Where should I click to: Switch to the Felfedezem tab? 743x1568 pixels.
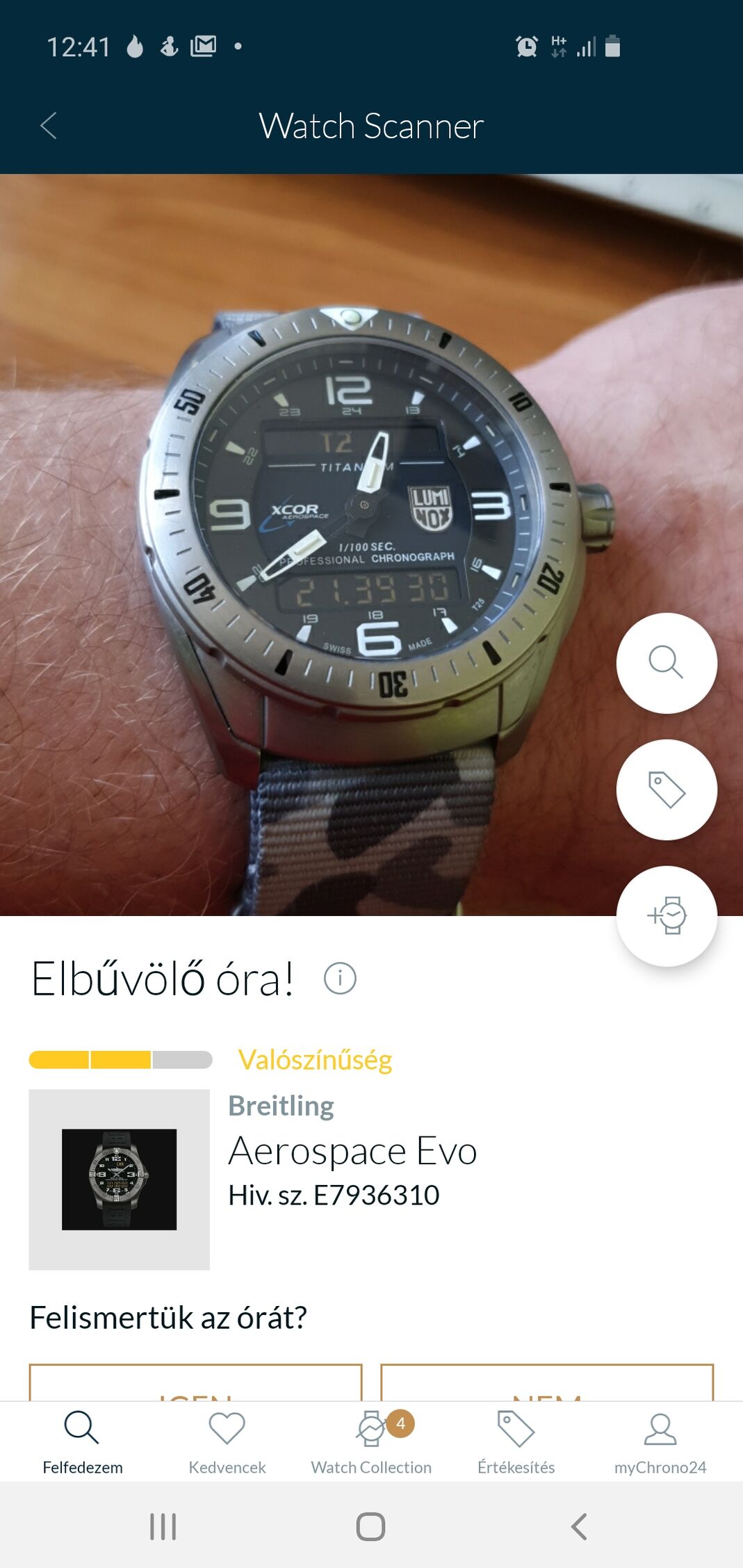tap(82, 1442)
